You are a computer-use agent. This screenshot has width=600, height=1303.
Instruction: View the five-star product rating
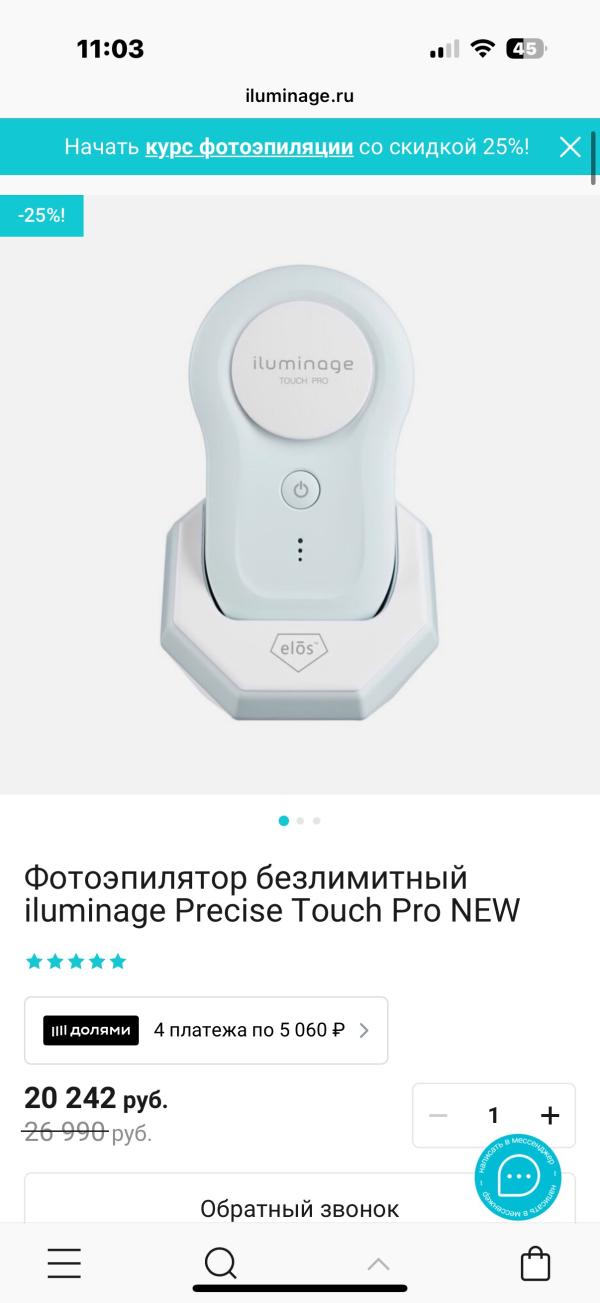point(76,962)
